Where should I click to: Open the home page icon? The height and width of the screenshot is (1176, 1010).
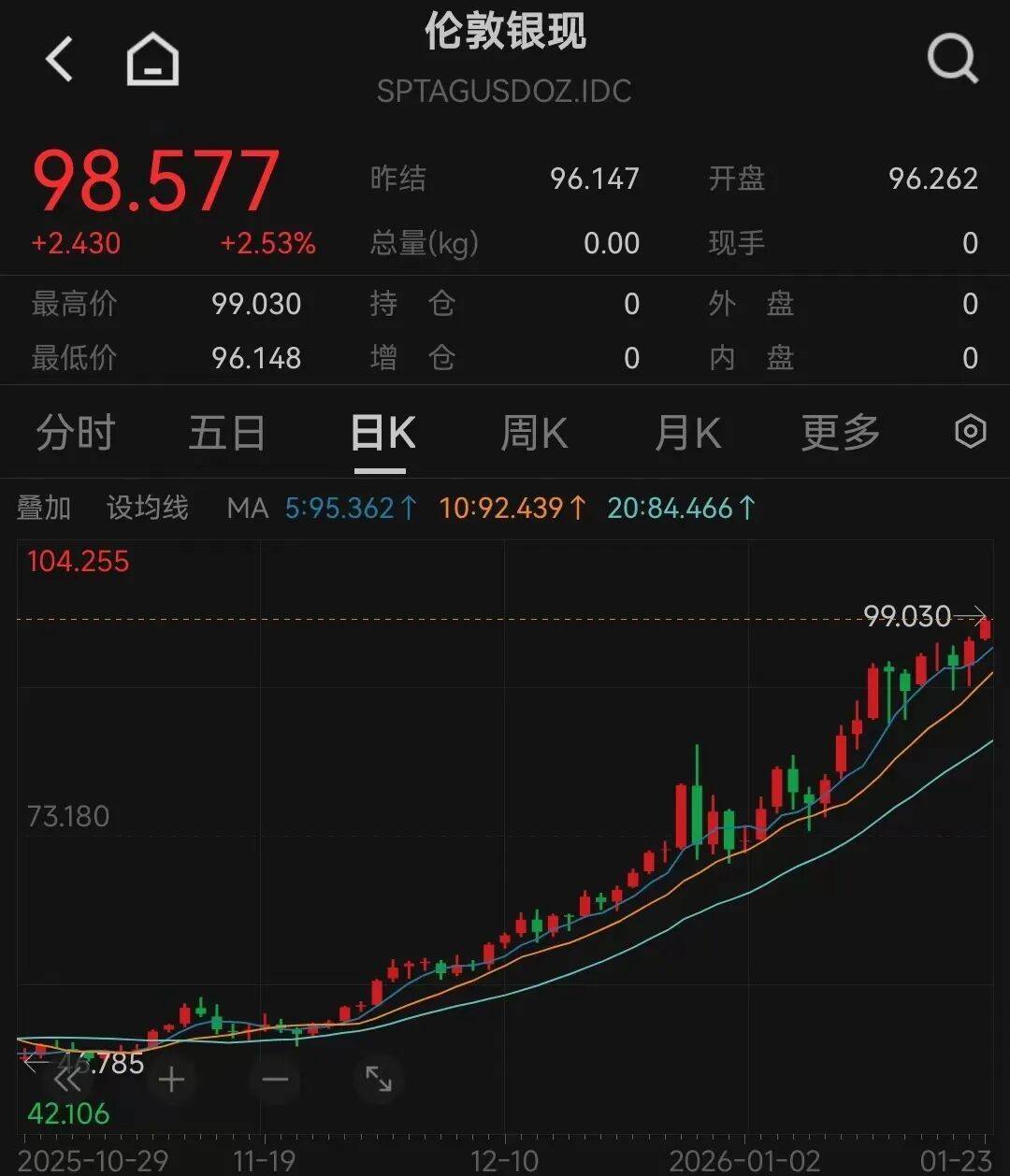click(152, 60)
